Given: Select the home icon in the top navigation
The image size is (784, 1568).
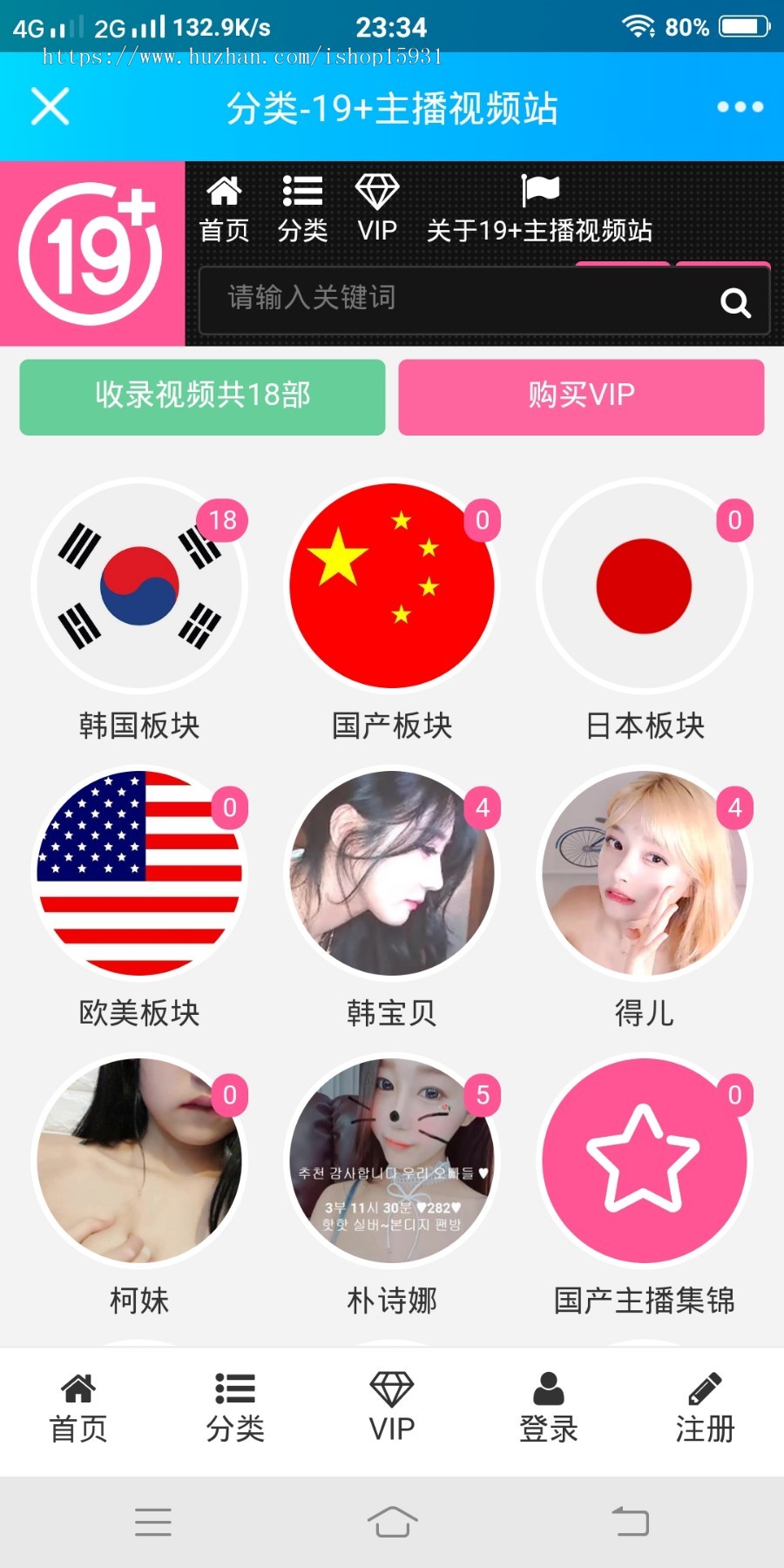Looking at the screenshot, I should (x=224, y=188).
